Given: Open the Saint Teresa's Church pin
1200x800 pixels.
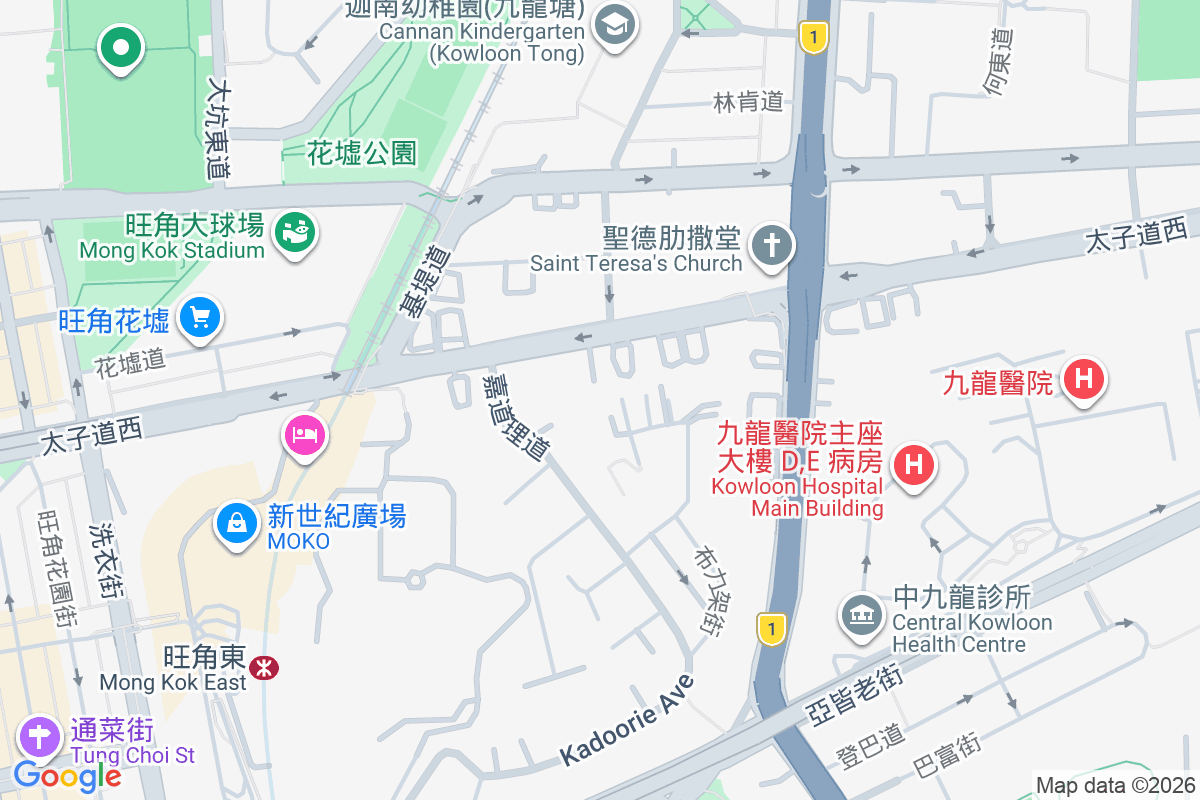Looking at the screenshot, I should click(x=771, y=246).
